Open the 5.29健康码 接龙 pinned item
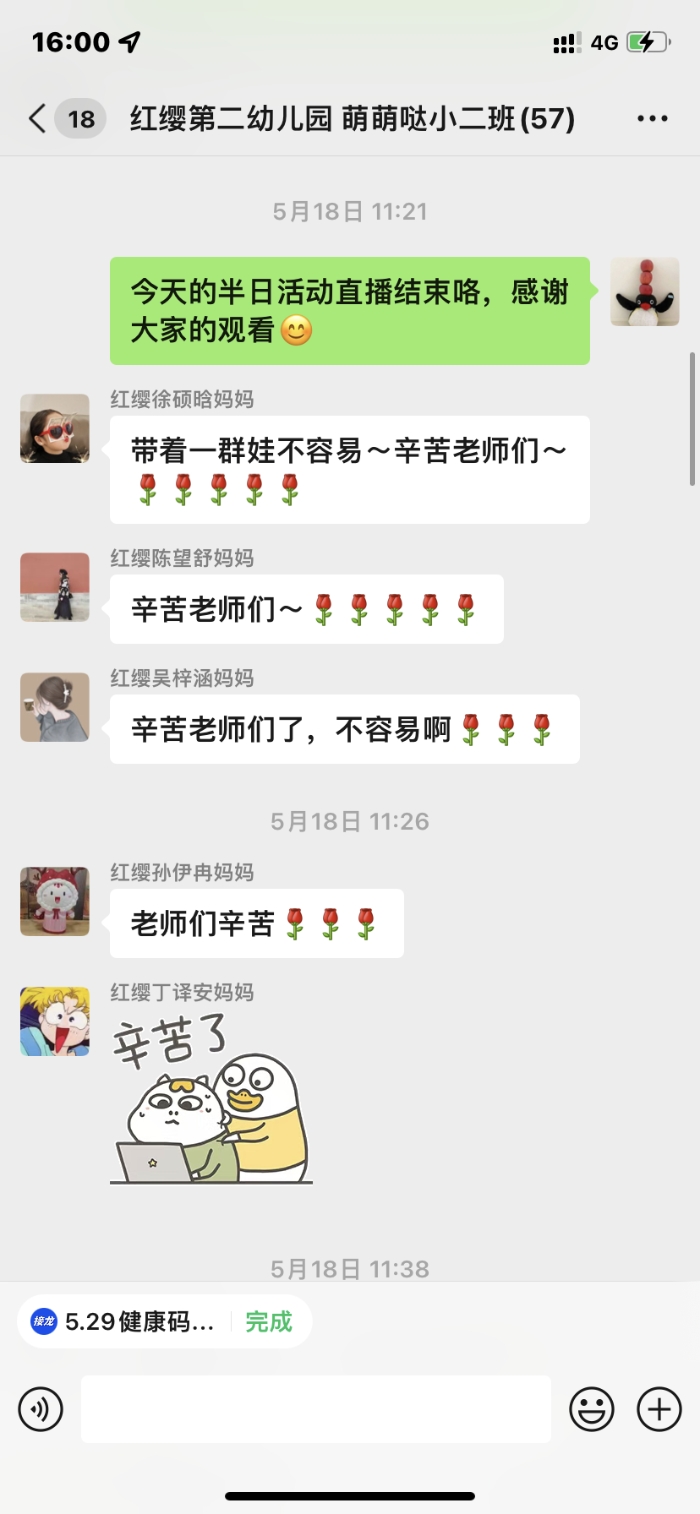Screen dimensions: 700x1514 140,1321
